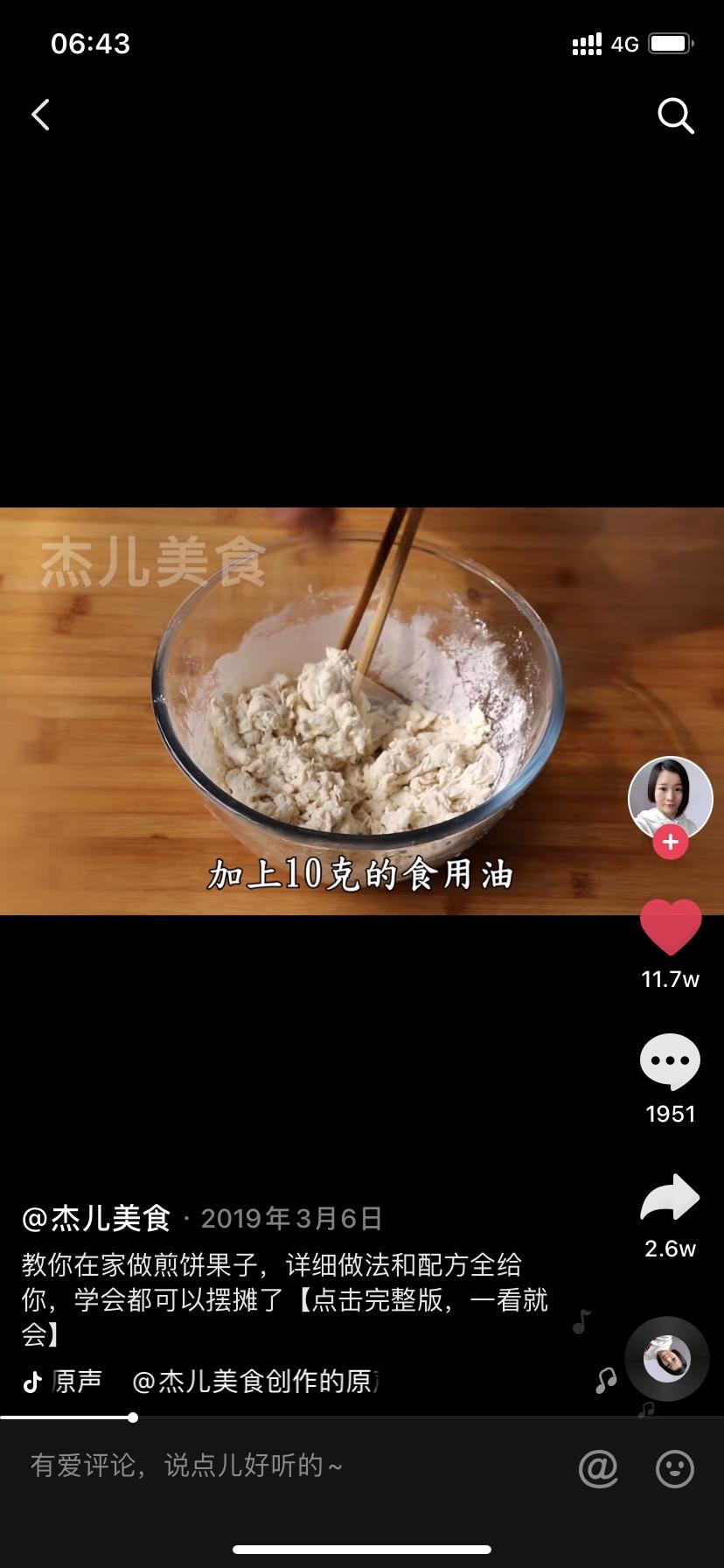
Task: Follow creator with the red plus button
Action: point(671,842)
